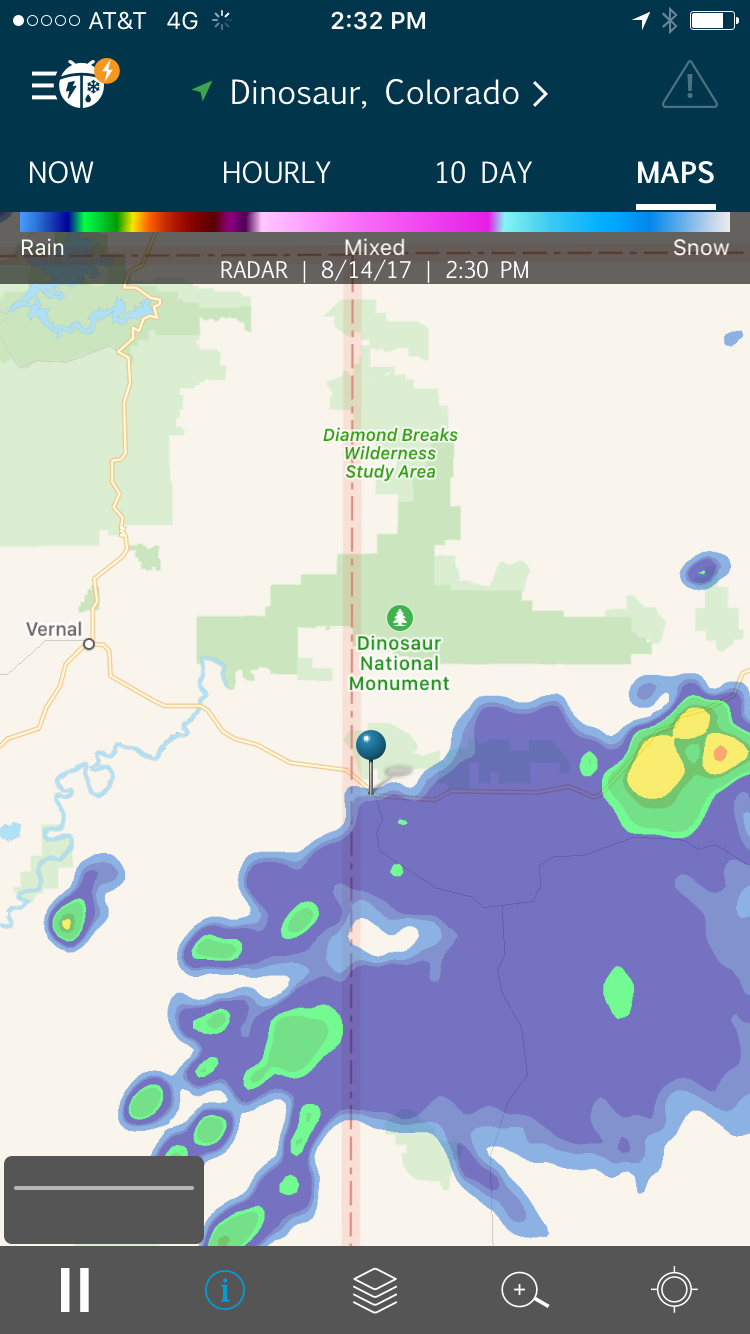Zoom in on the radar map
This screenshot has height=1334, width=750.
click(524, 1290)
